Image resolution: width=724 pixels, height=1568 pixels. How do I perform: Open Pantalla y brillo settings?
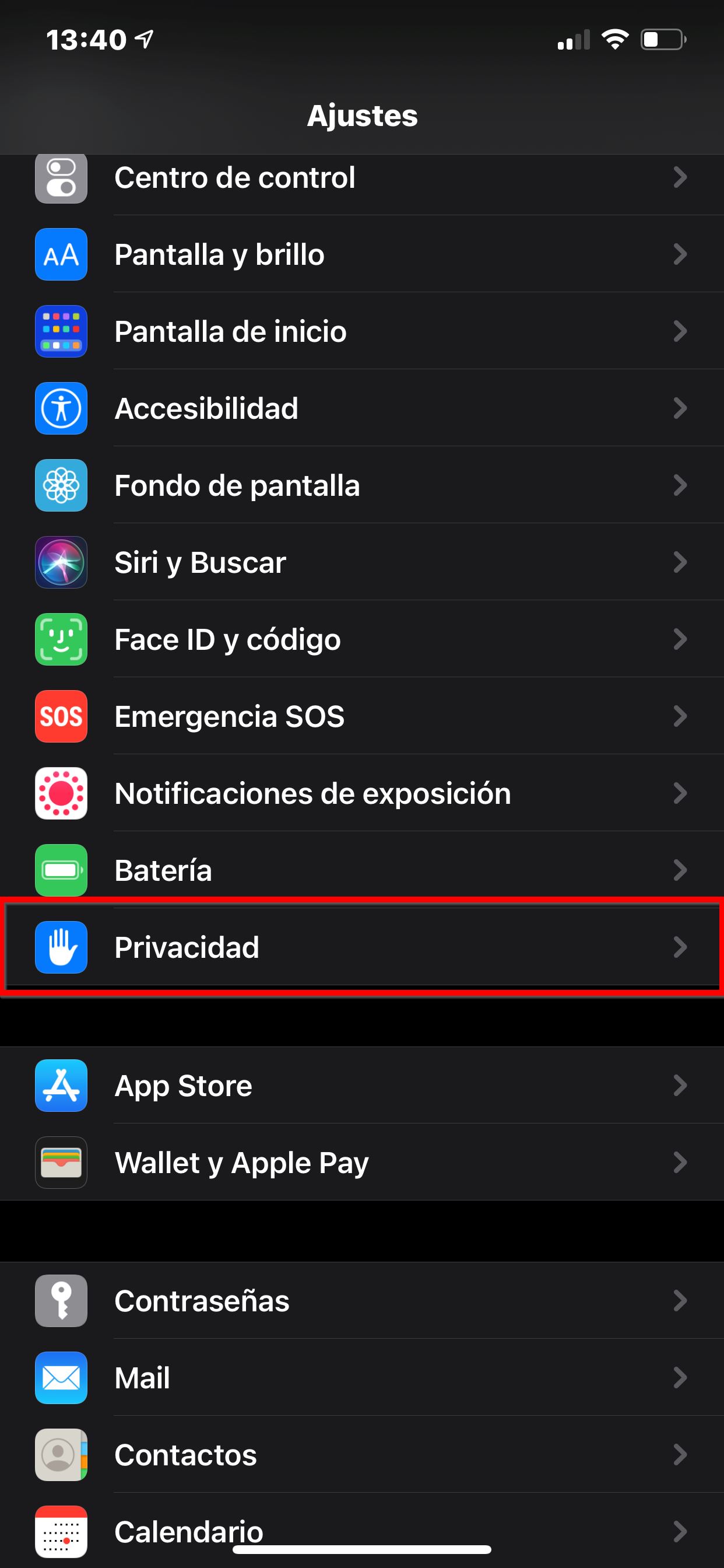pos(361,254)
